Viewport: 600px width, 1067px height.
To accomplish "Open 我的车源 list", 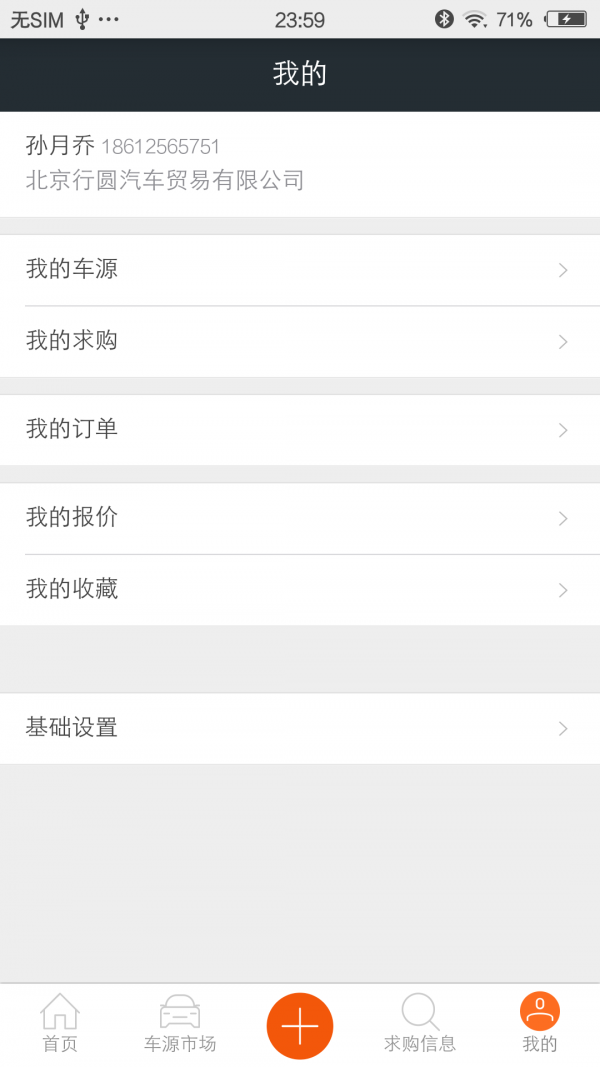I will click(300, 270).
